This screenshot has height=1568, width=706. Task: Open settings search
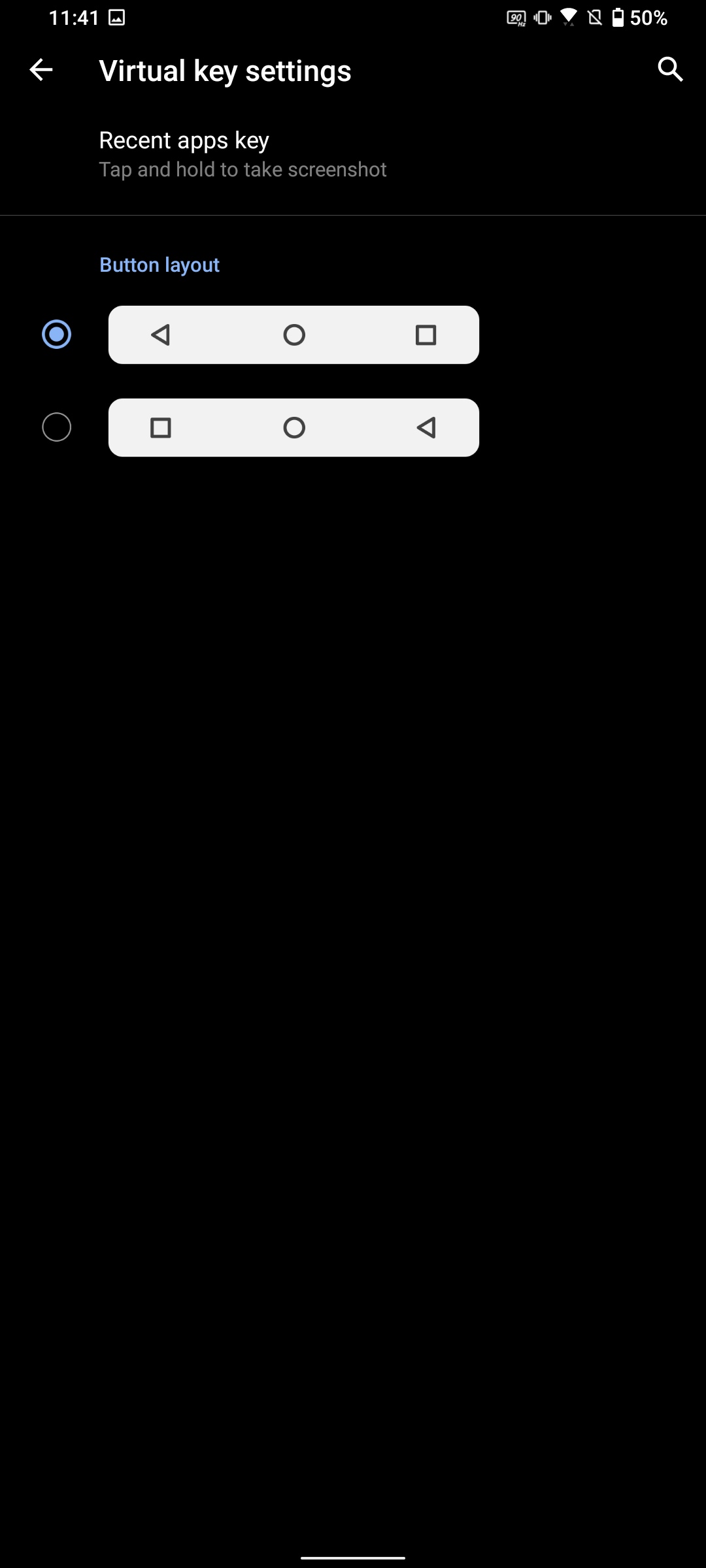coord(670,69)
